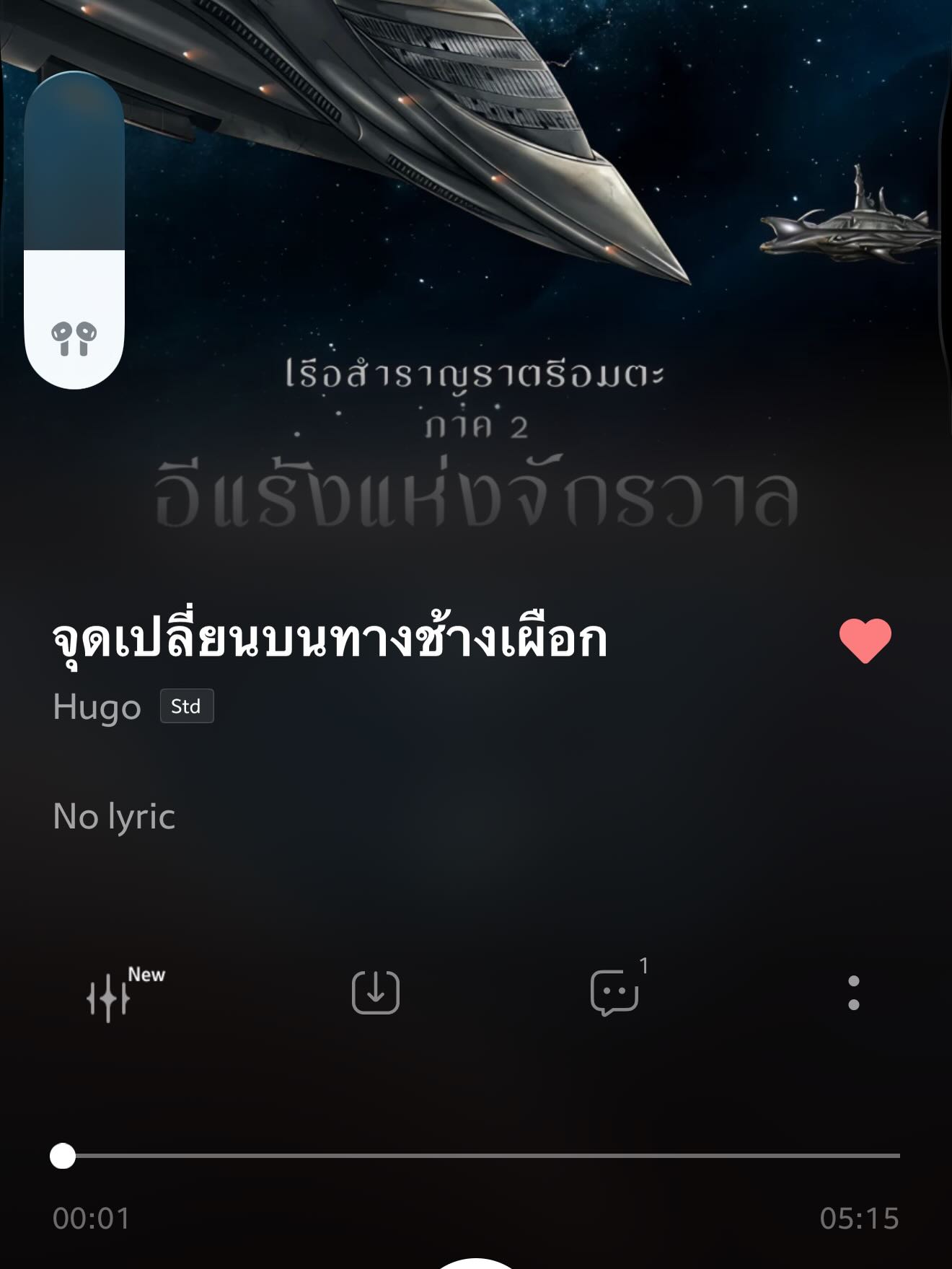The height and width of the screenshot is (1269, 952).
Task: Tap the artist name Hugo
Action: [96, 708]
